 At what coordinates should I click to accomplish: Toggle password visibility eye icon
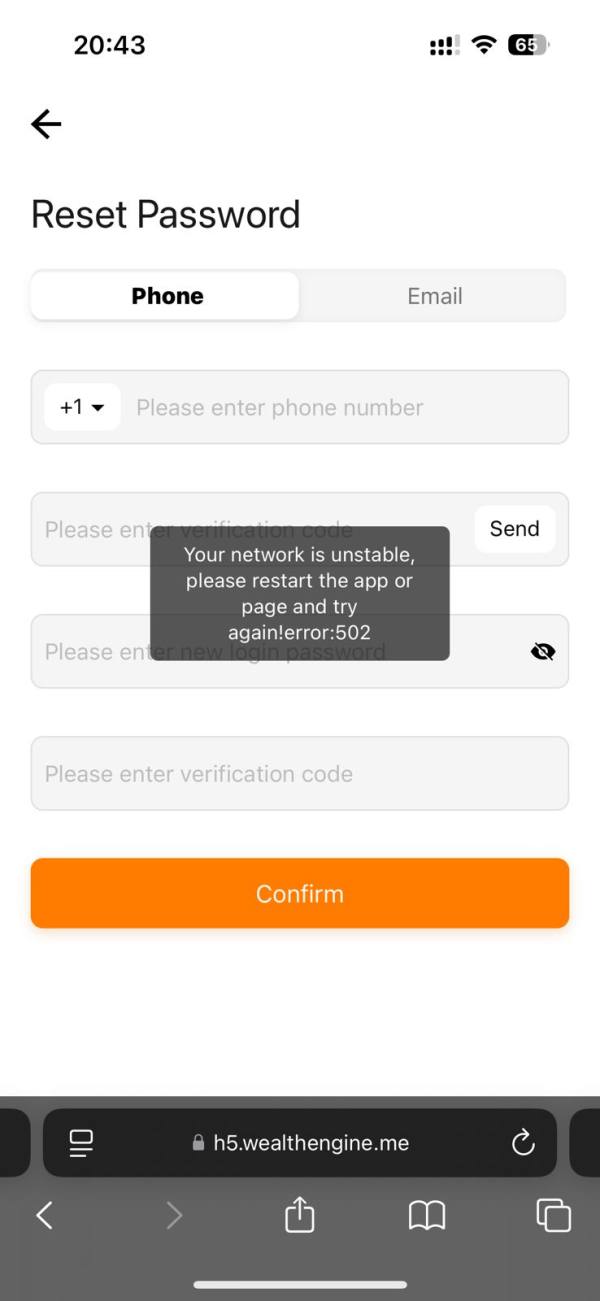tap(543, 652)
